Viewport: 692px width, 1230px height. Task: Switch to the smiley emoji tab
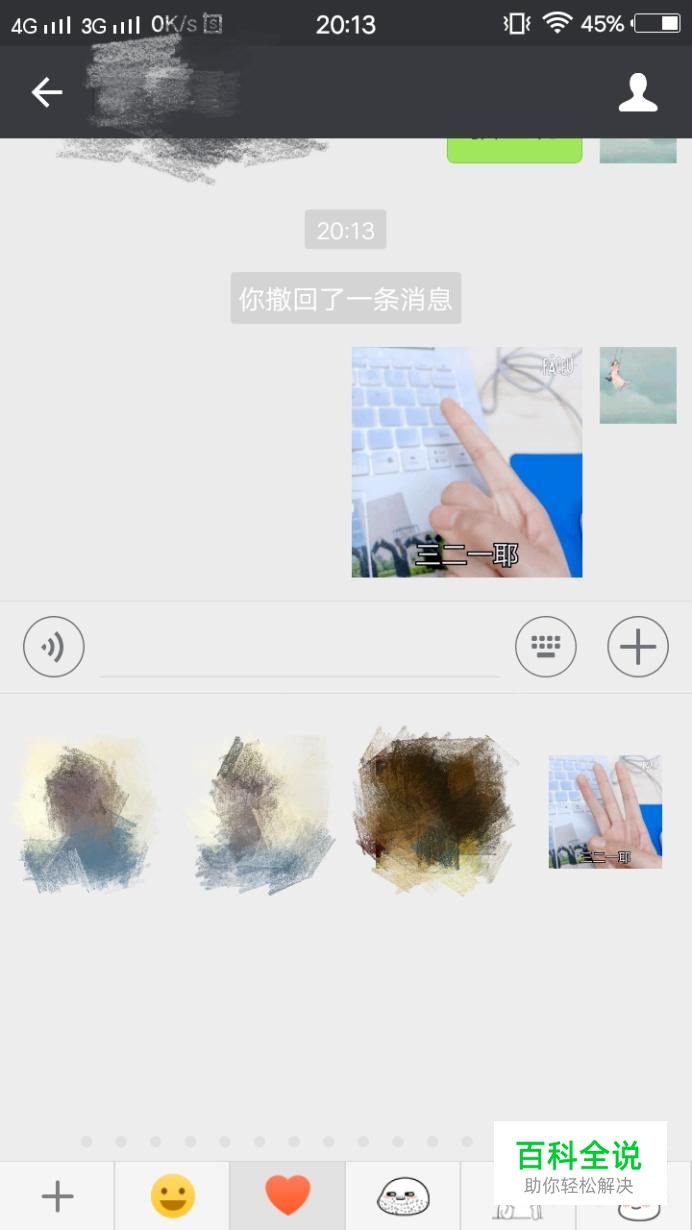(173, 1196)
